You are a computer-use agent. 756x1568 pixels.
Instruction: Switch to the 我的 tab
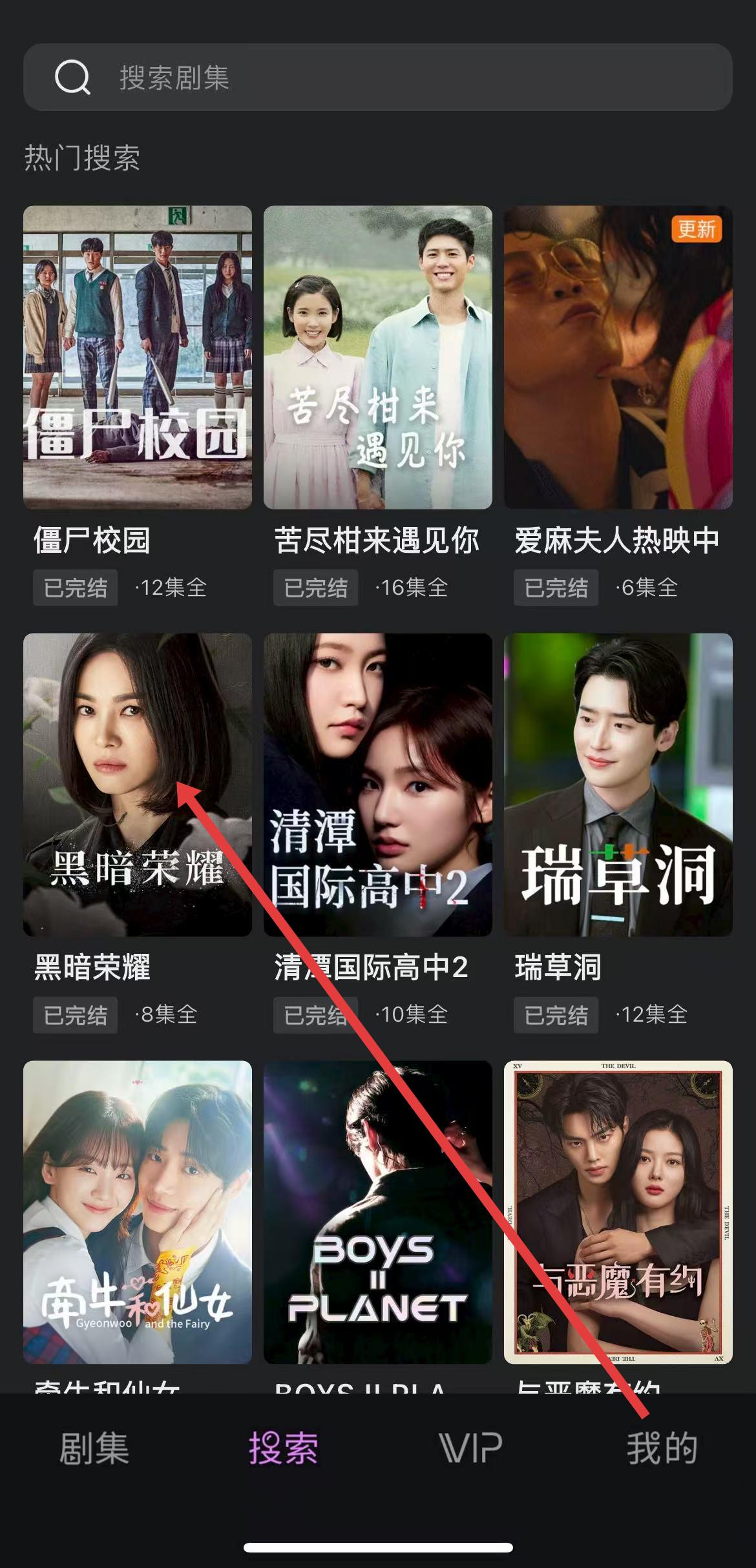point(662,1448)
